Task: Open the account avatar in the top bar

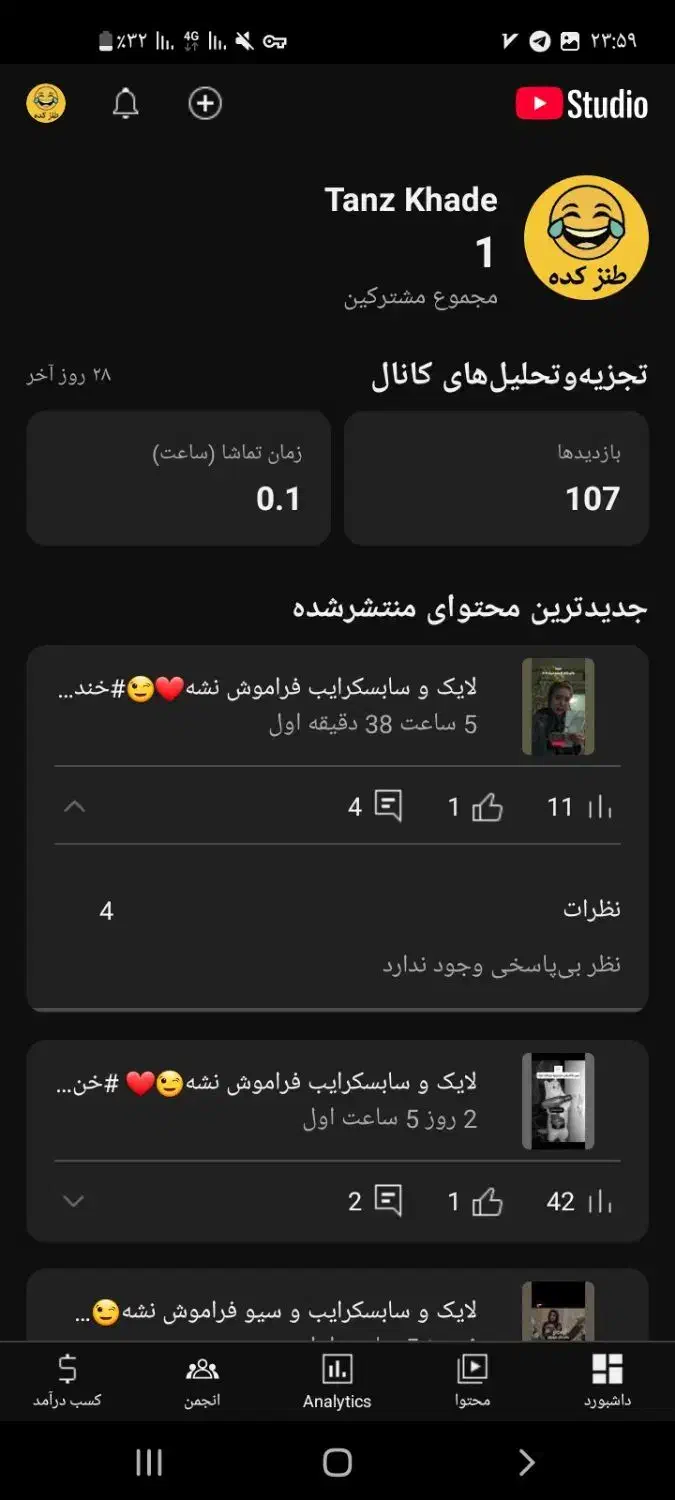Action: (x=46, y=104)
